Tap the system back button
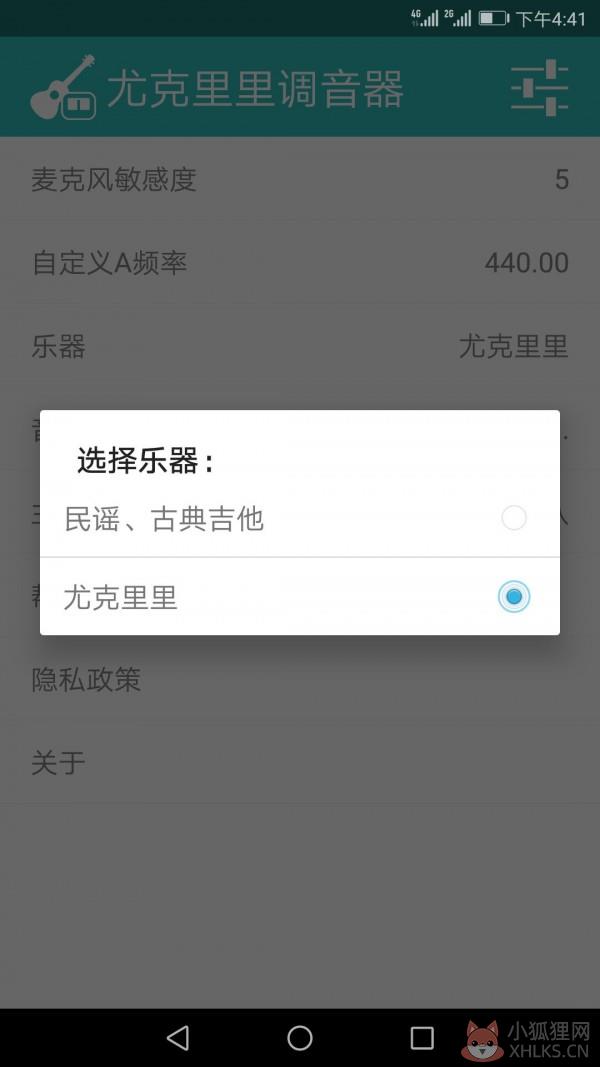This screenshot has width=600, height=1067. (x=178, y=1038)
